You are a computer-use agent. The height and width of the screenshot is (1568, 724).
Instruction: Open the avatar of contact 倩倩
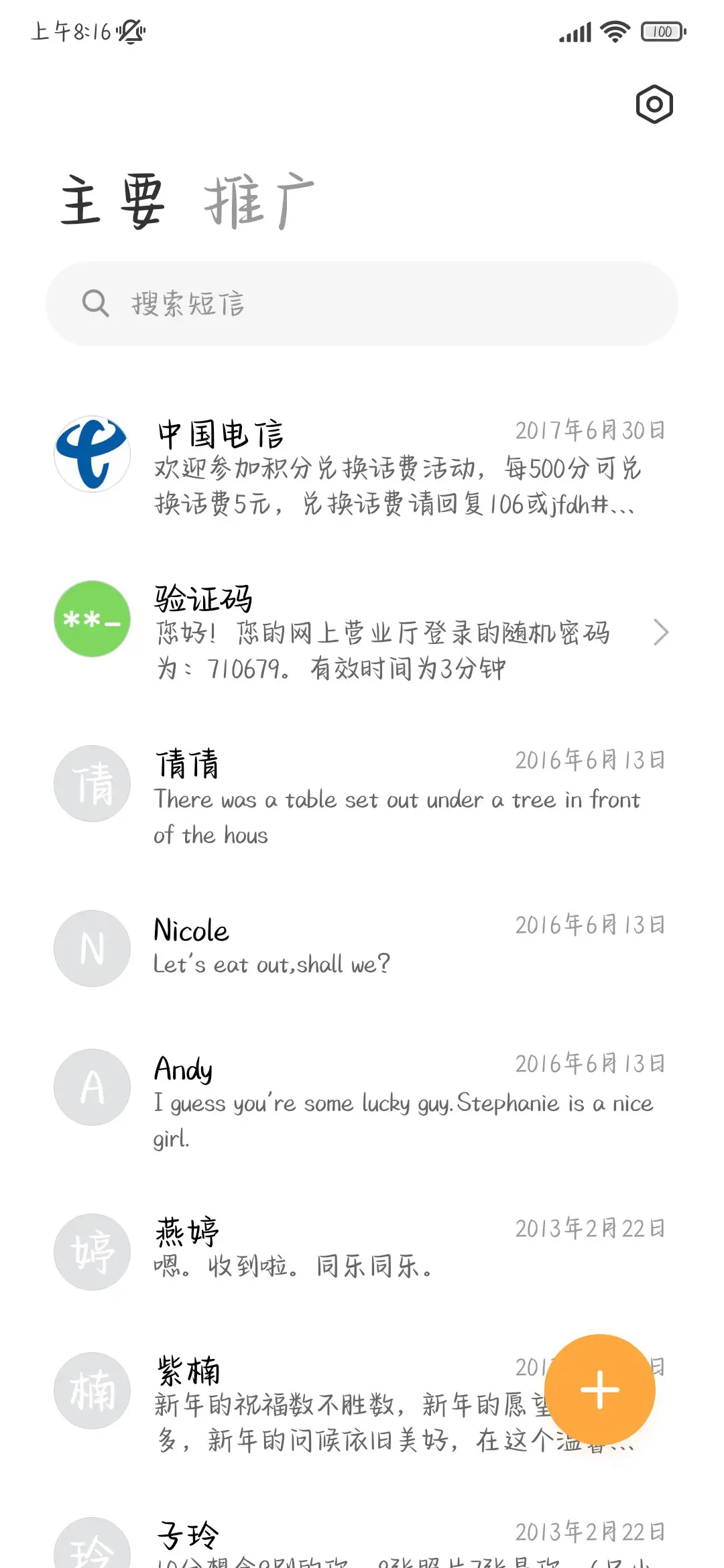click(92, 784)
